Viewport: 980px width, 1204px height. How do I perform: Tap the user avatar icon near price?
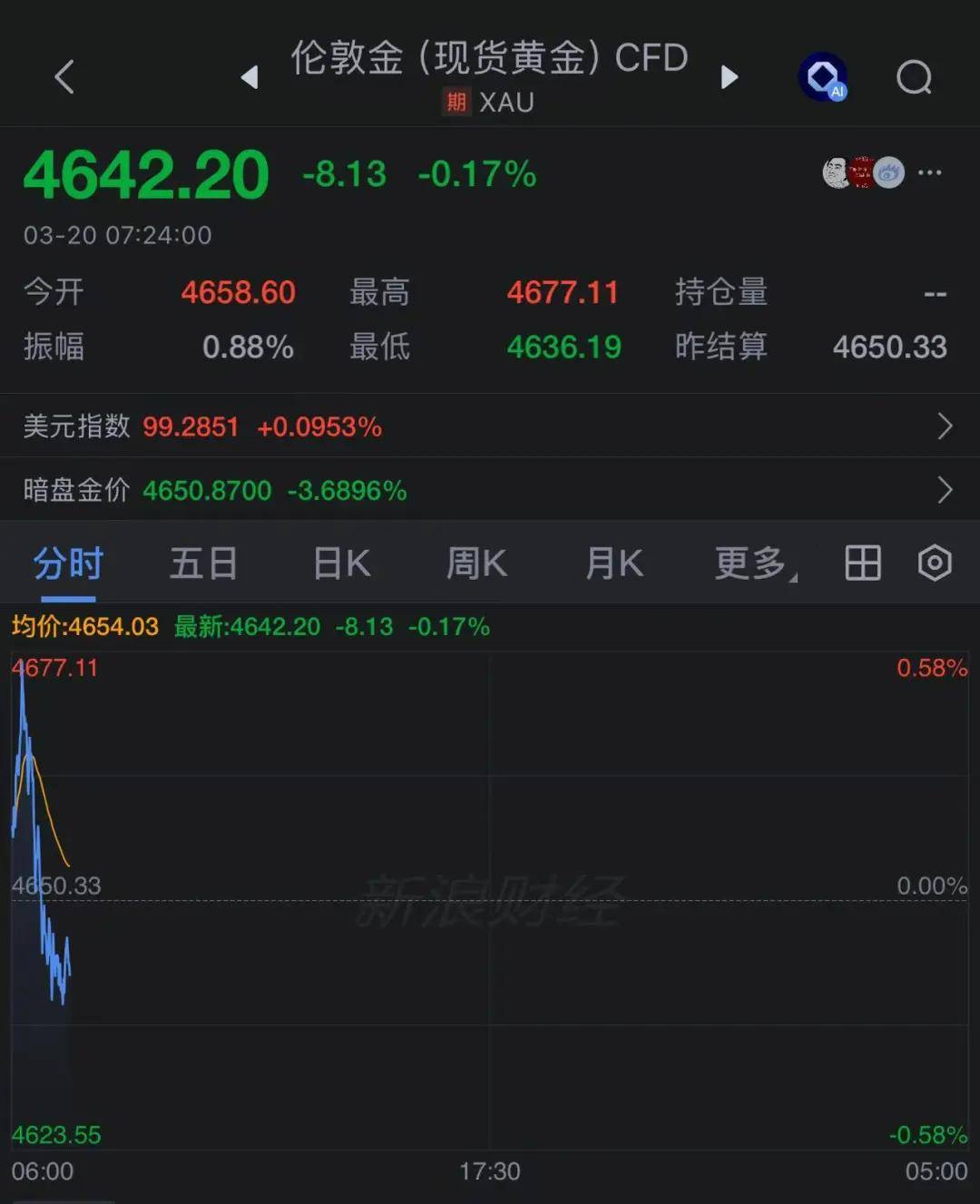point(837,172)
